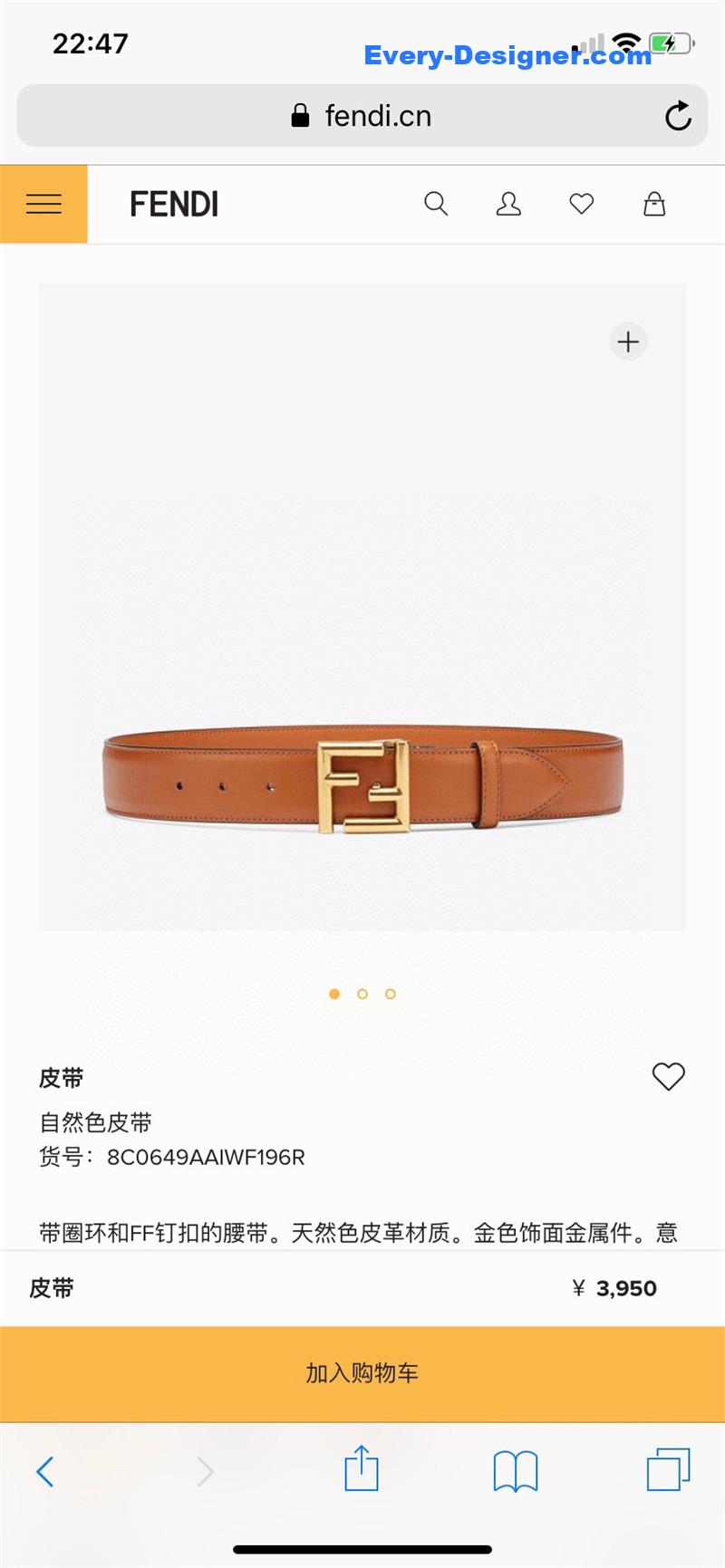Open the Safari bookmarks icon

516,1471
